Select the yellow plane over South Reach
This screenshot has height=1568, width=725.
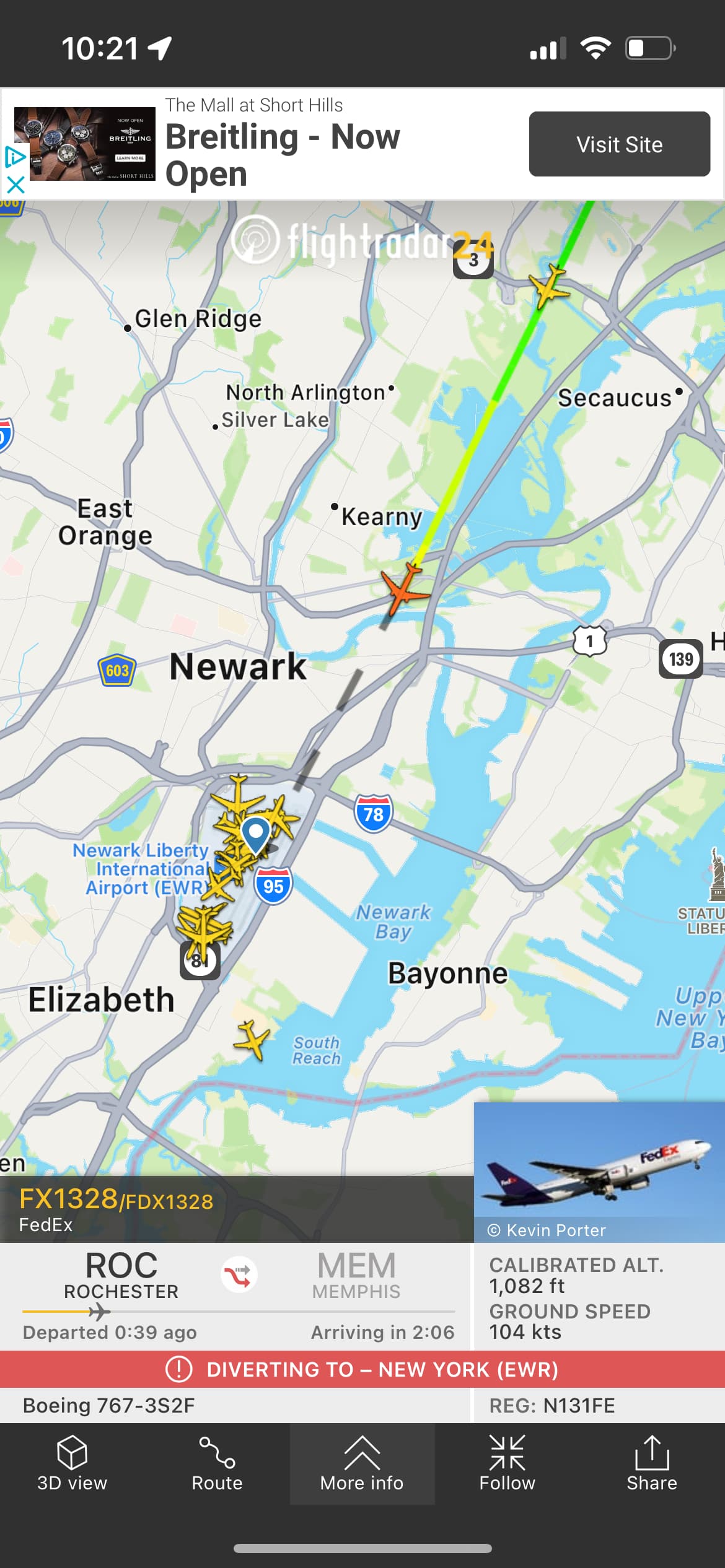[252, 1039]
